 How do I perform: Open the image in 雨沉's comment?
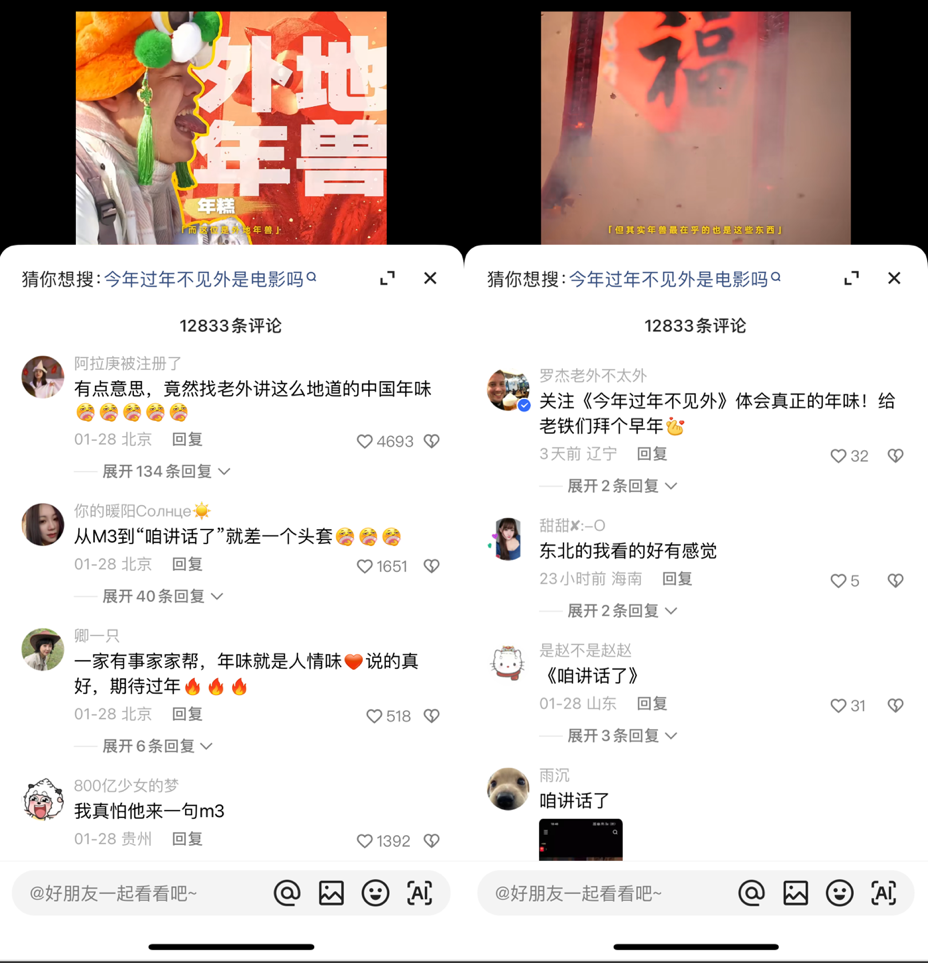(581, 840)
